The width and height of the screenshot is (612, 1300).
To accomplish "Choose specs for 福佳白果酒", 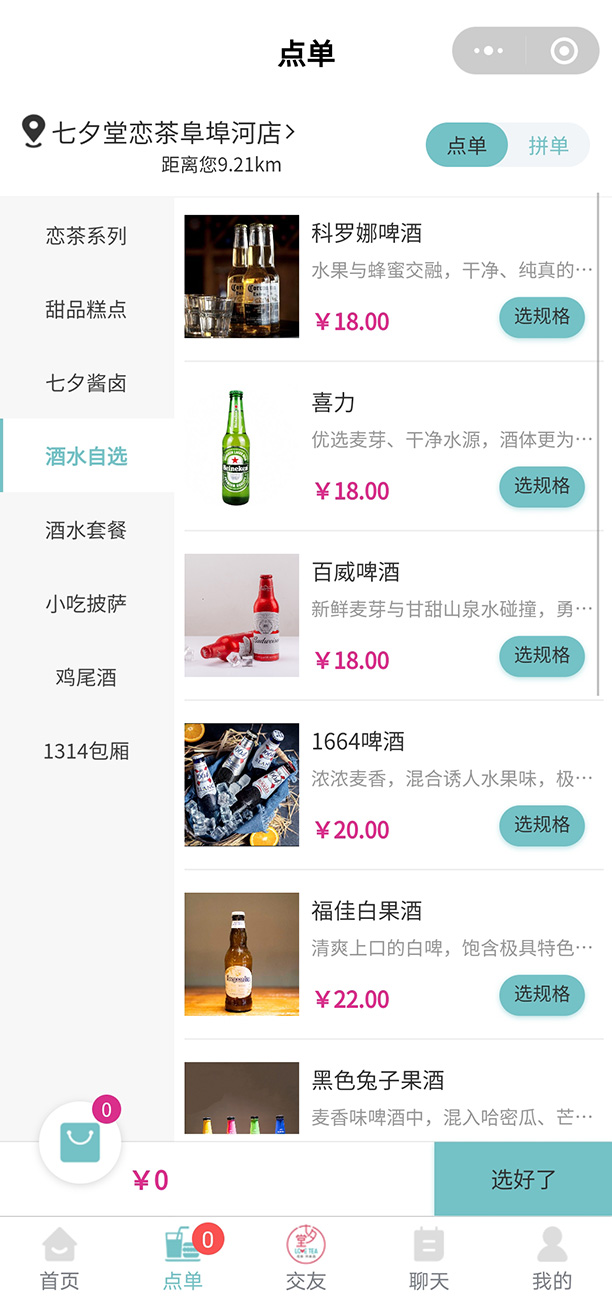I will [542, 995].
